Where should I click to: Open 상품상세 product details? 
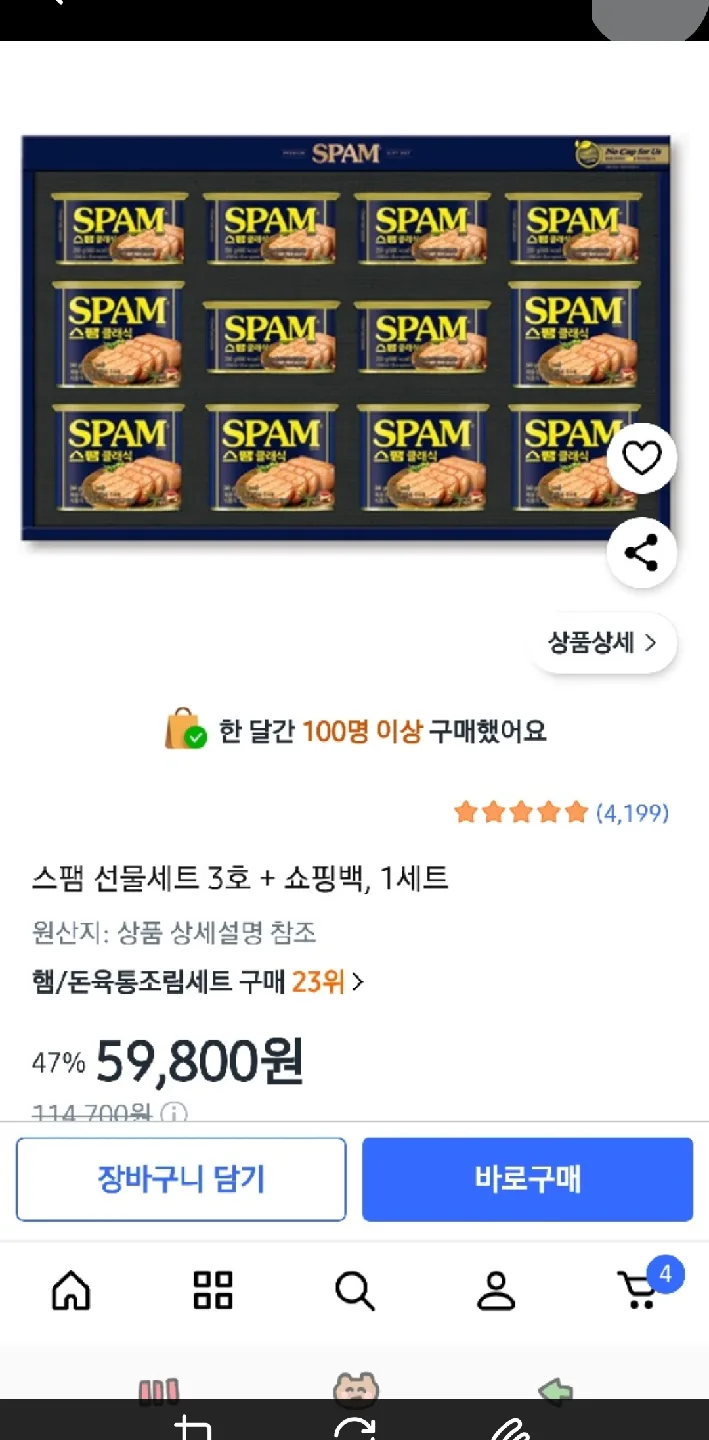pyautogui.click(x=602, y=642)
